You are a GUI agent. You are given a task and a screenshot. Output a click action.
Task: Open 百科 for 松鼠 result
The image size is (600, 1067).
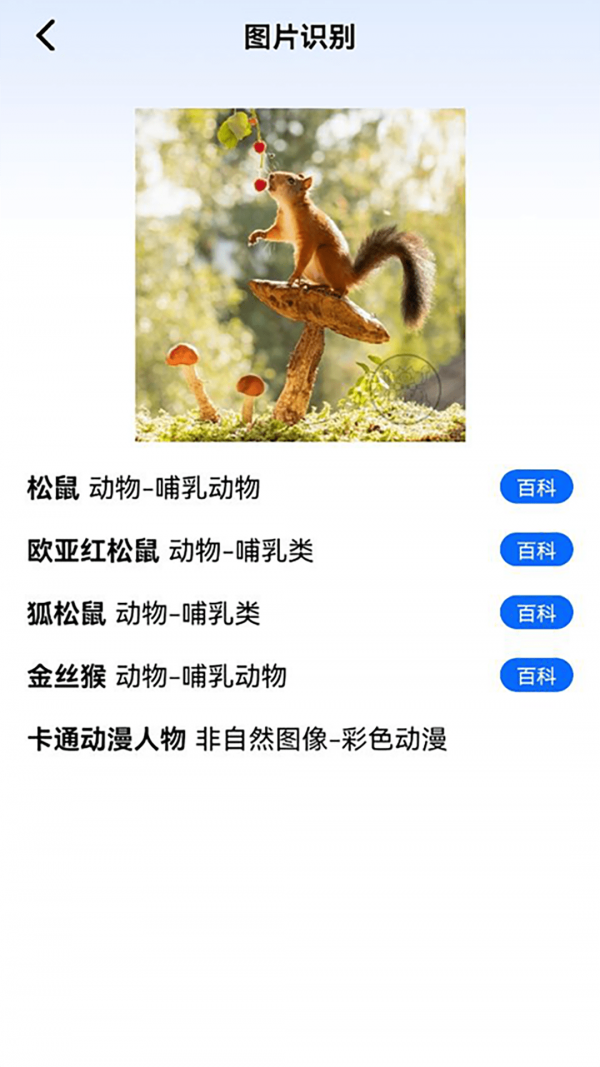536,487
